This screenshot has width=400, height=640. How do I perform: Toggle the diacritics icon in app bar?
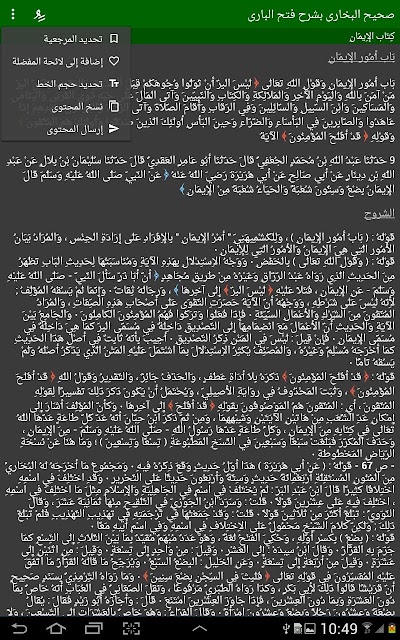coord(39,15)
